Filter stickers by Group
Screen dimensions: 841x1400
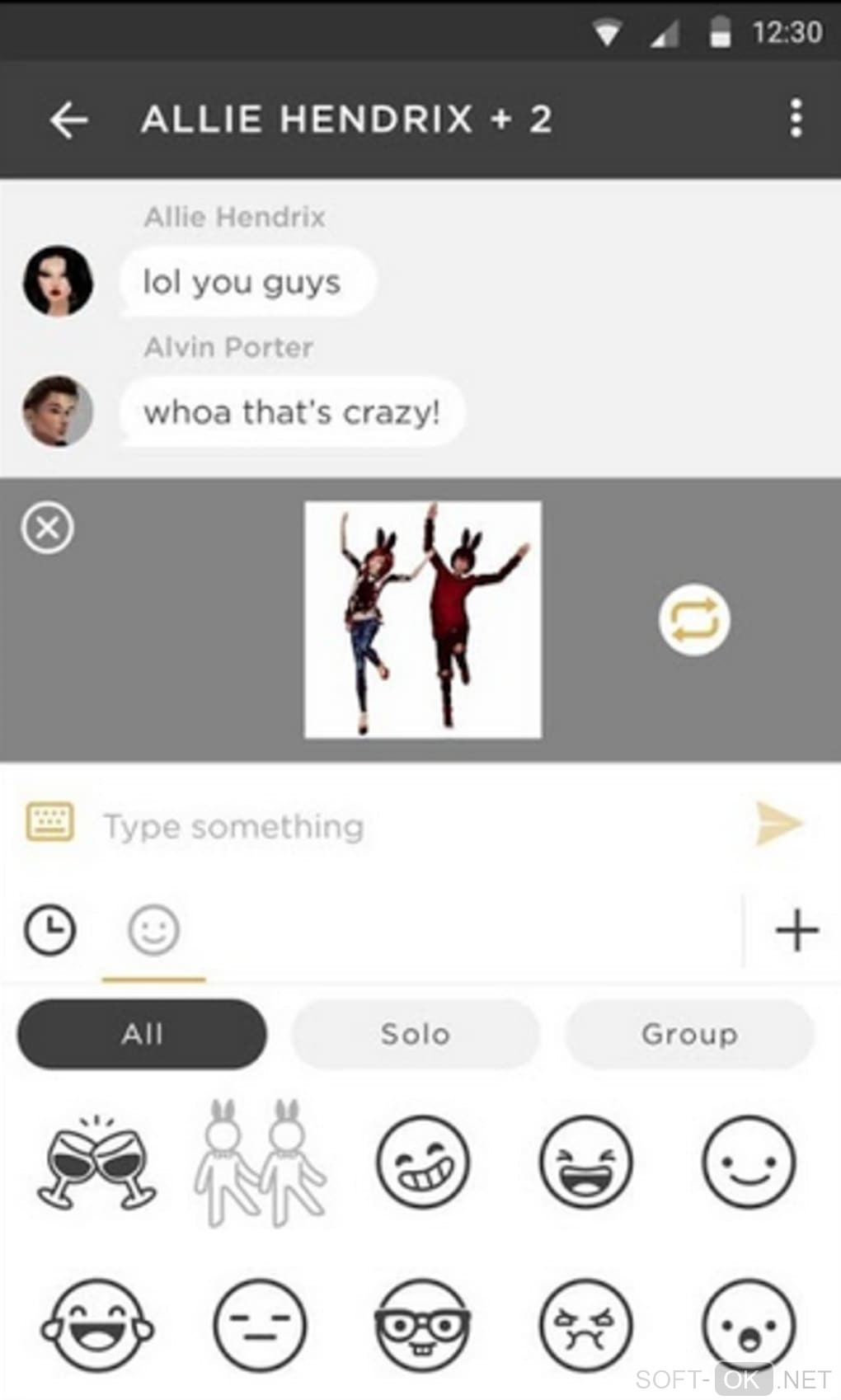click(689, 1034)
